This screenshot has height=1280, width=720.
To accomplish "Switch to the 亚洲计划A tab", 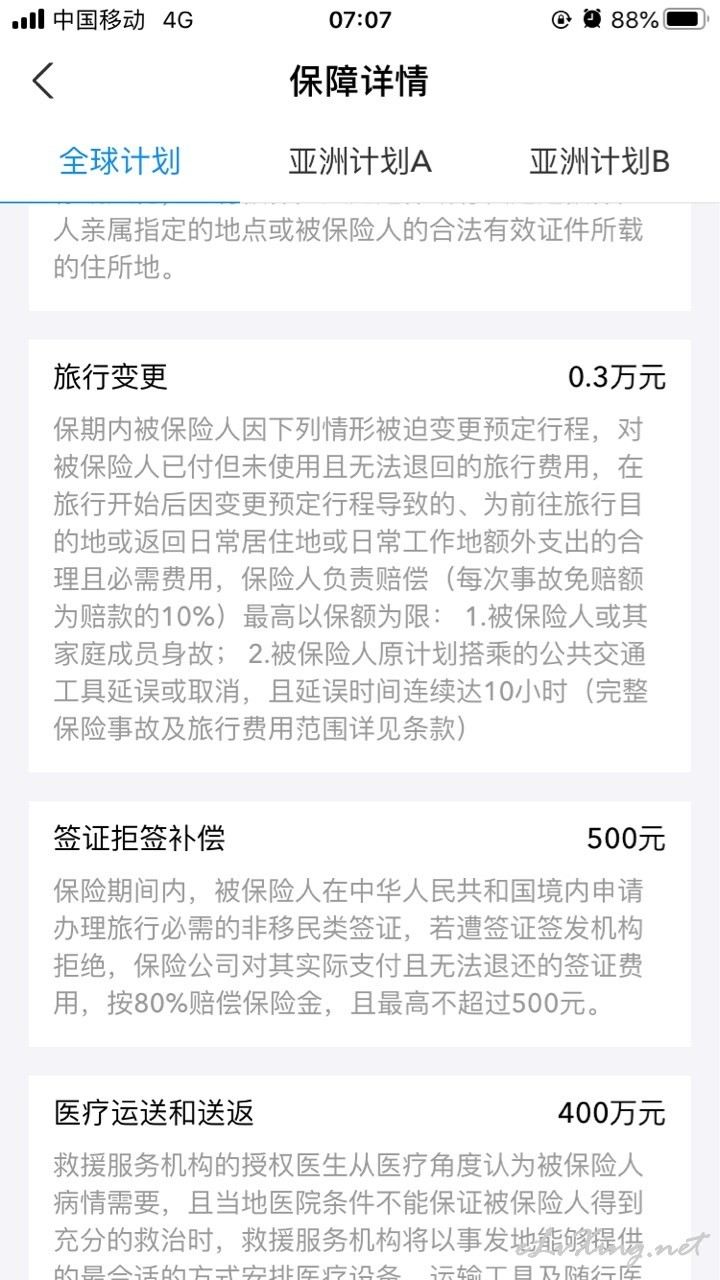I will (x=360, y=161).
